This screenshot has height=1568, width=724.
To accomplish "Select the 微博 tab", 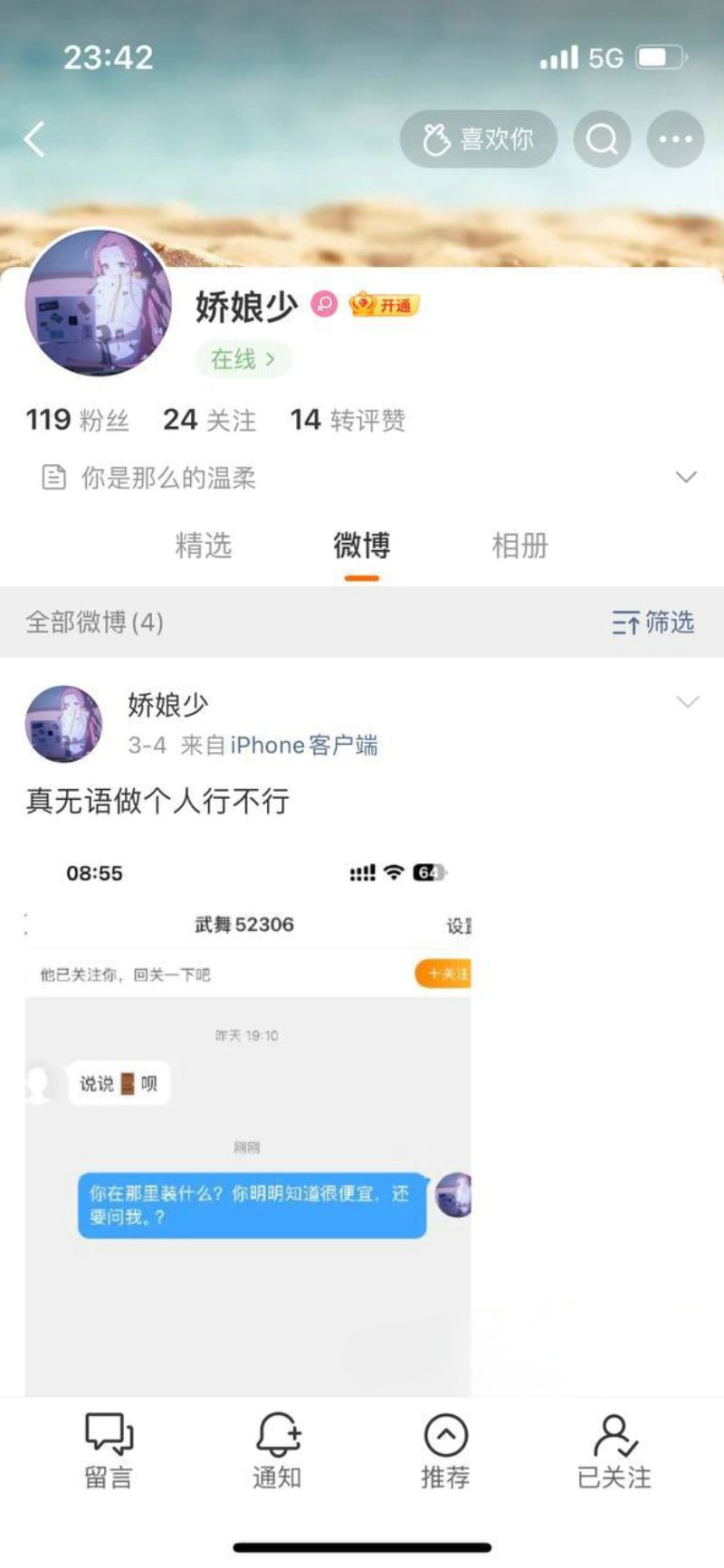I will point(361,546).
